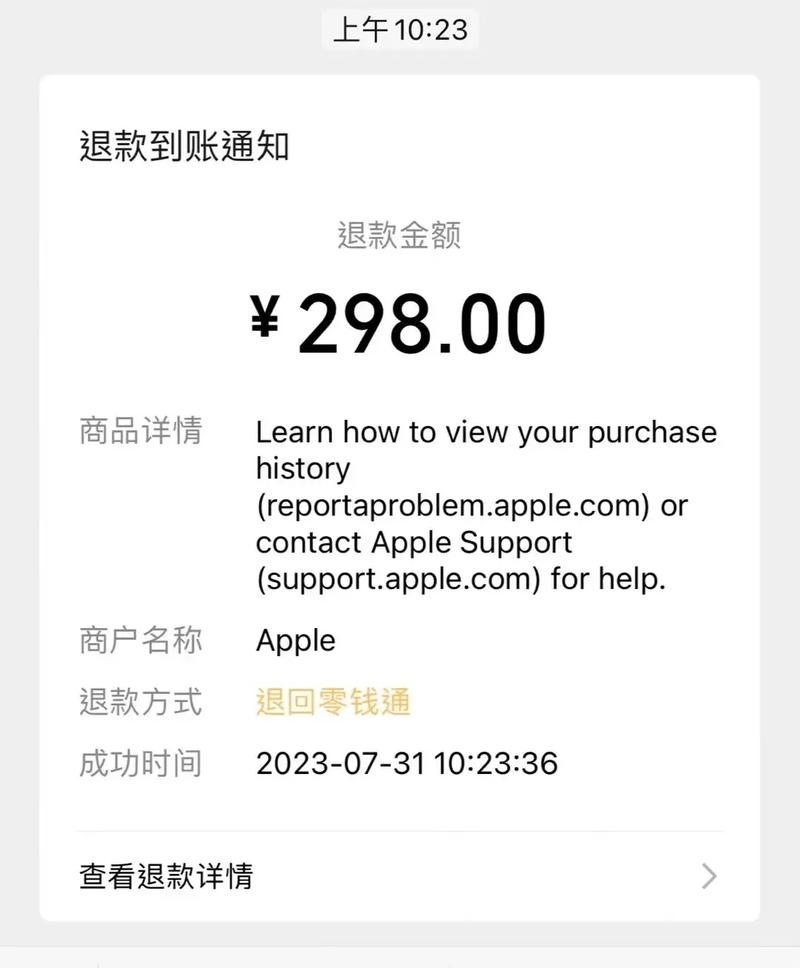Click the divider above 查看退款详情
Image resolution: width=800 pixels, height=968 pixels.
point(400,830)
